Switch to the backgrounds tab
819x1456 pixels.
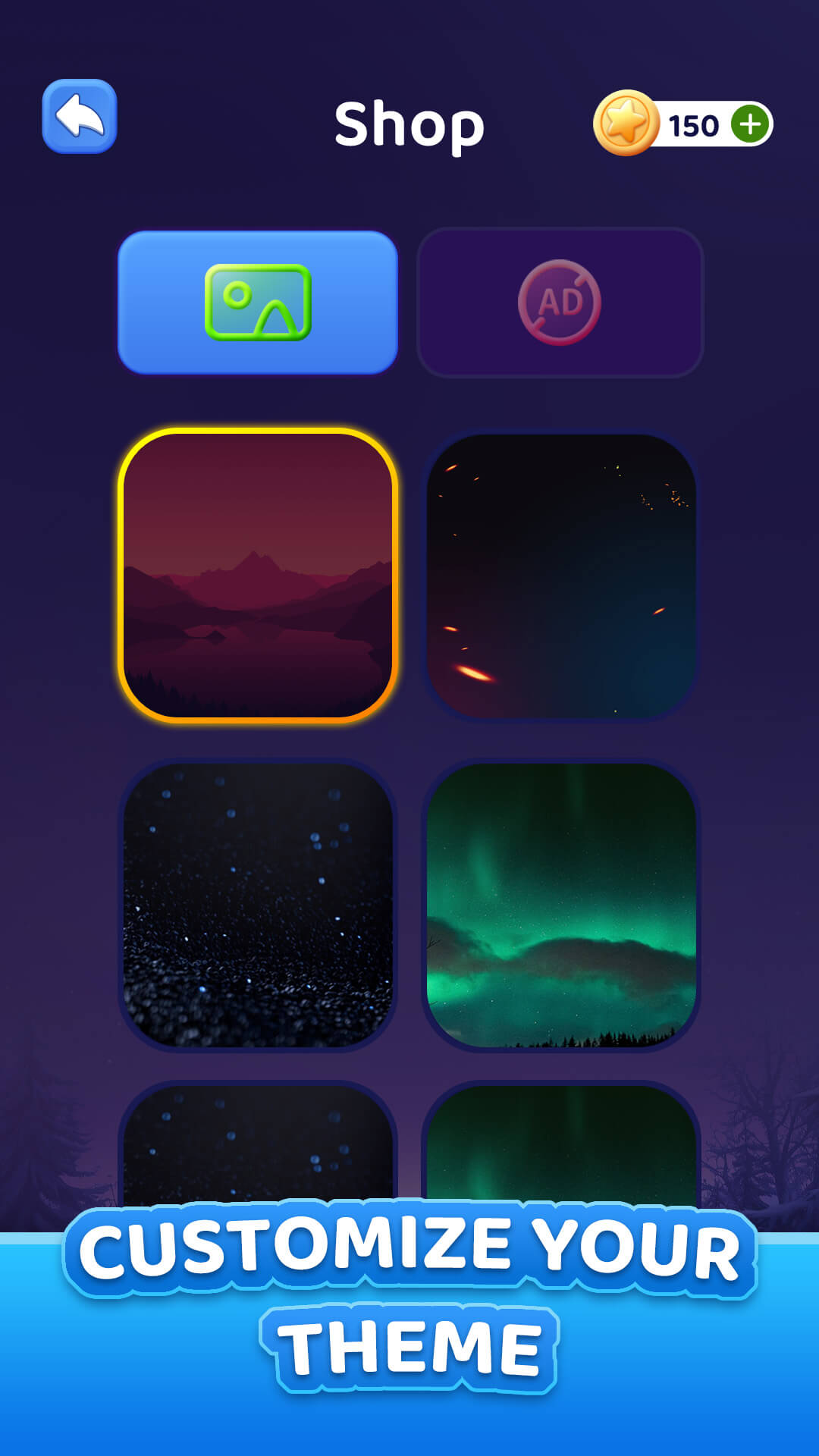[258, 303]
